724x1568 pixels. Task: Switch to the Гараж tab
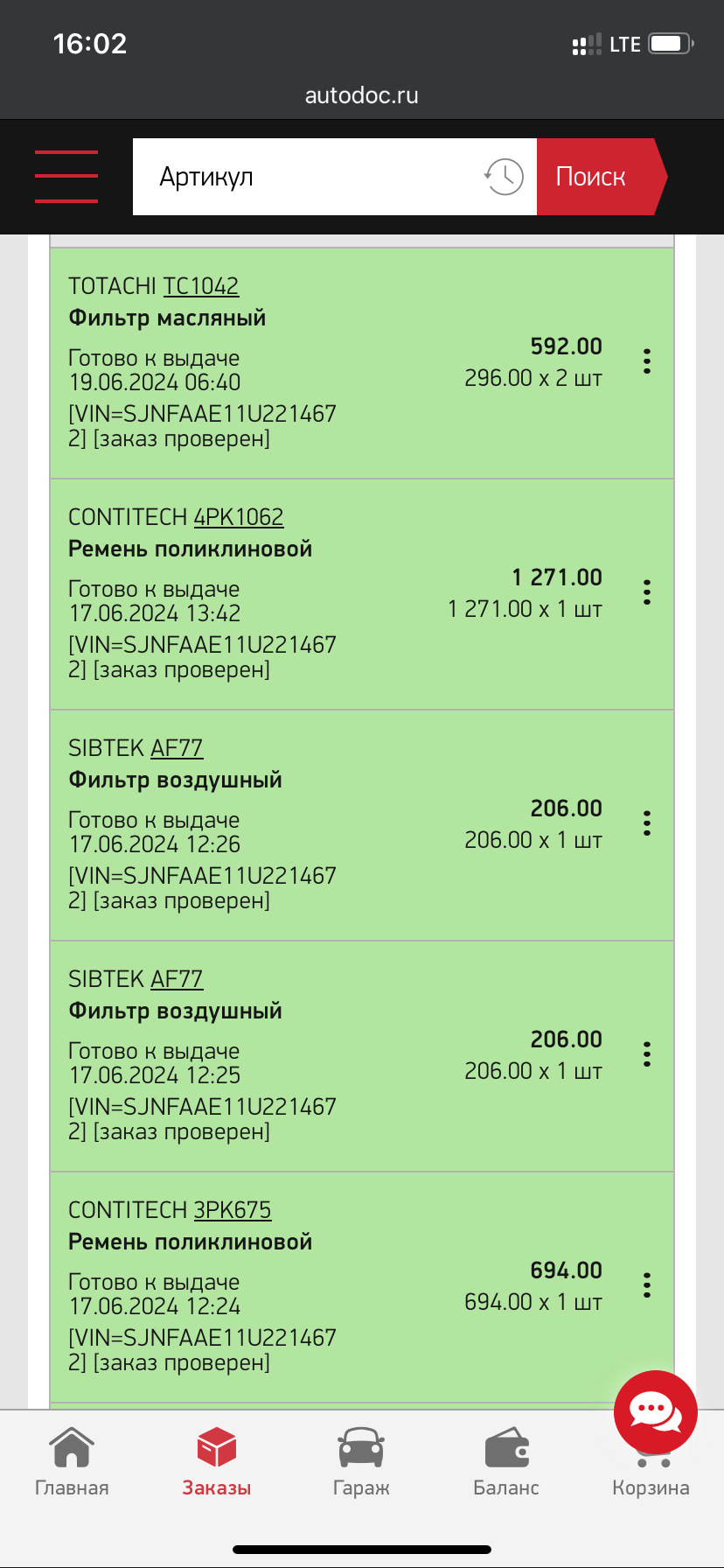coord(361,1462)
